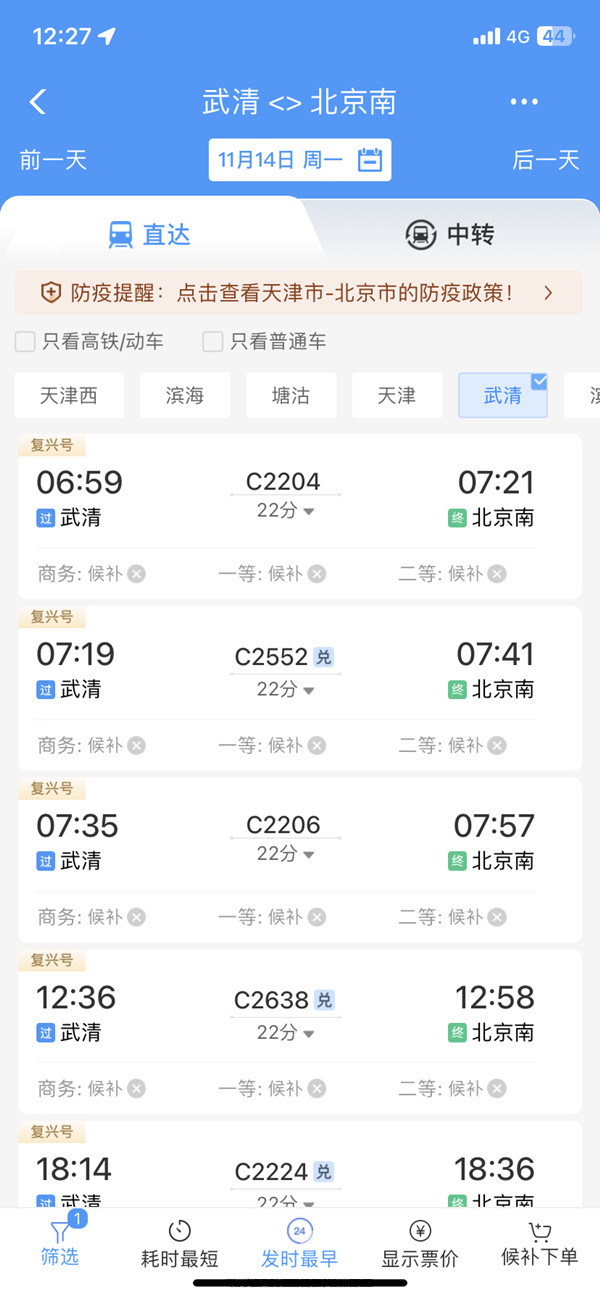Expand stops for train C2552

click(285, 689)
